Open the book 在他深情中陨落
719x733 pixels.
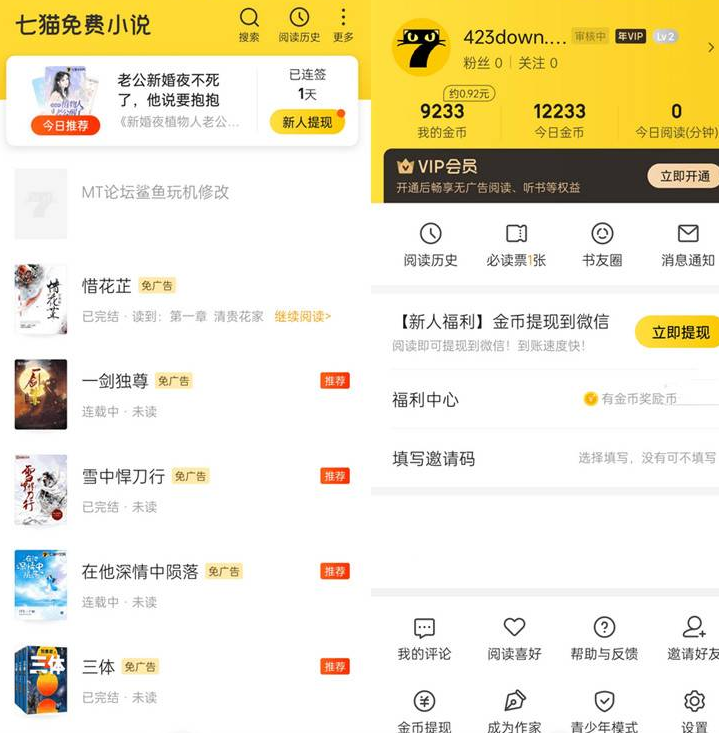[140, 571]
